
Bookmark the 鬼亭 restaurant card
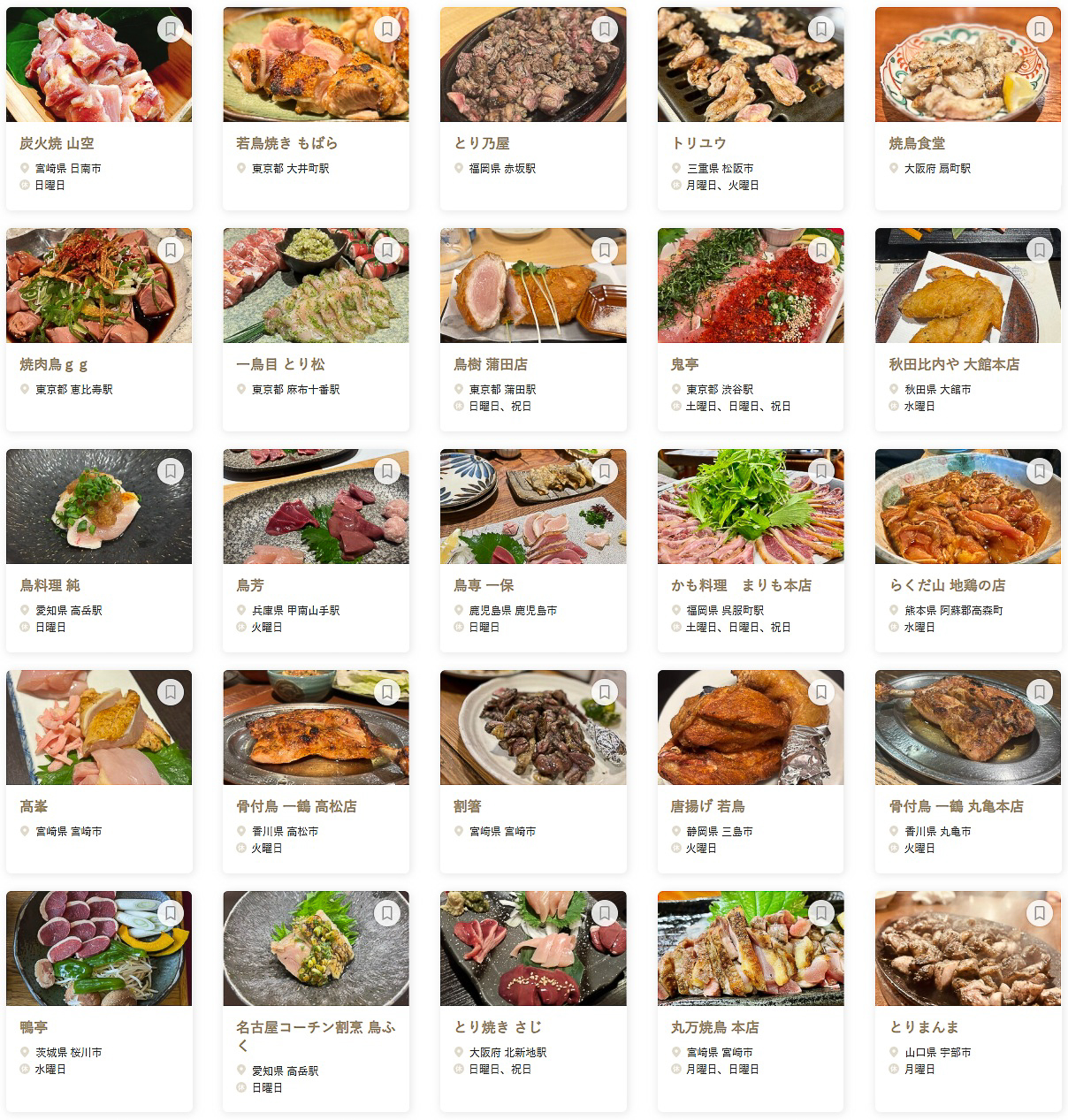click(822, 250)
